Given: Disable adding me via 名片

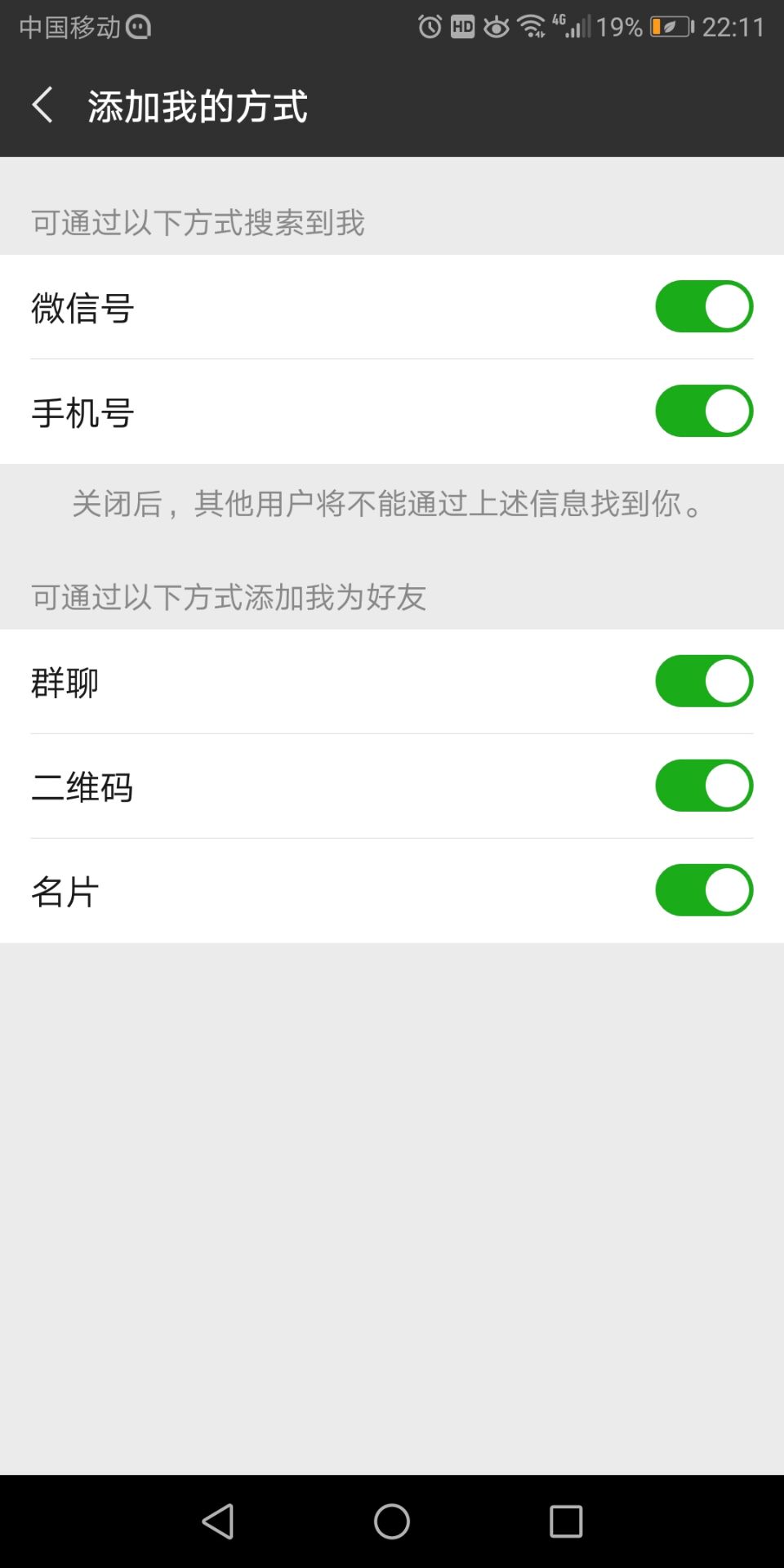Looking at the screenshot, I should point(703,890).
